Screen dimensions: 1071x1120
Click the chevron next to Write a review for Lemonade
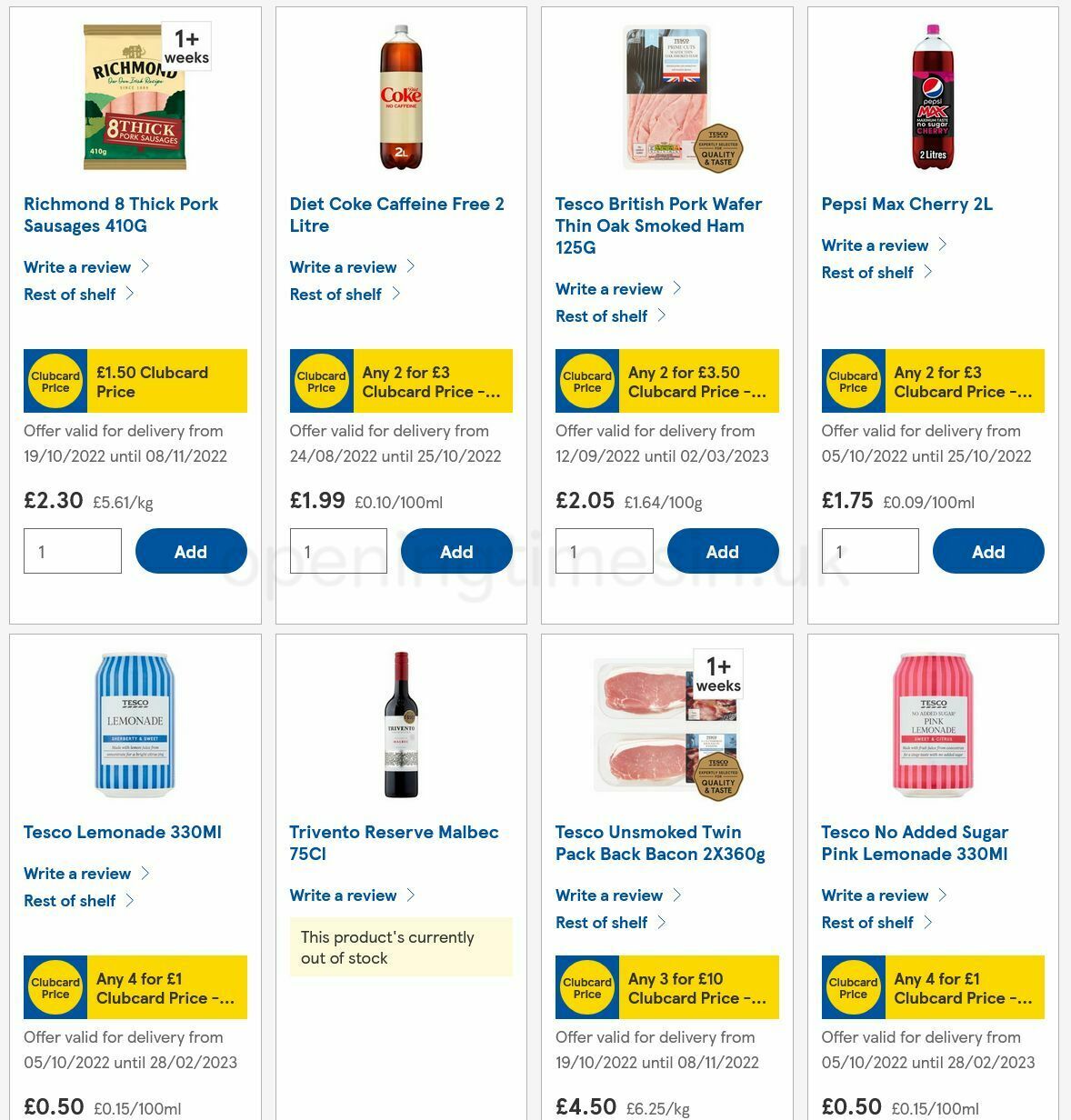pos(147,873)
